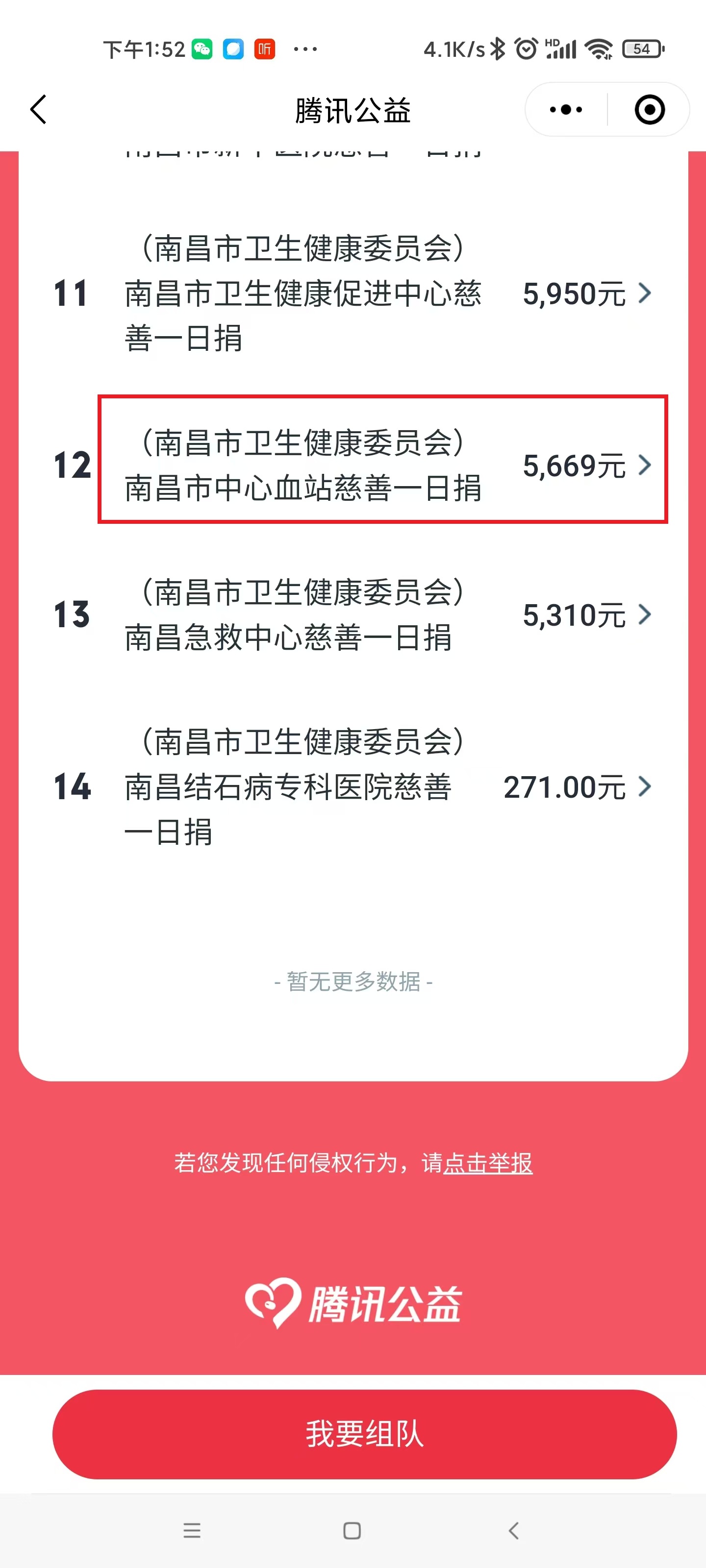The width and height of the screenshot is (706, 1568).
Task: Open rank 11 南昌市卫生健康促进中心 entry
Action: 353,294
